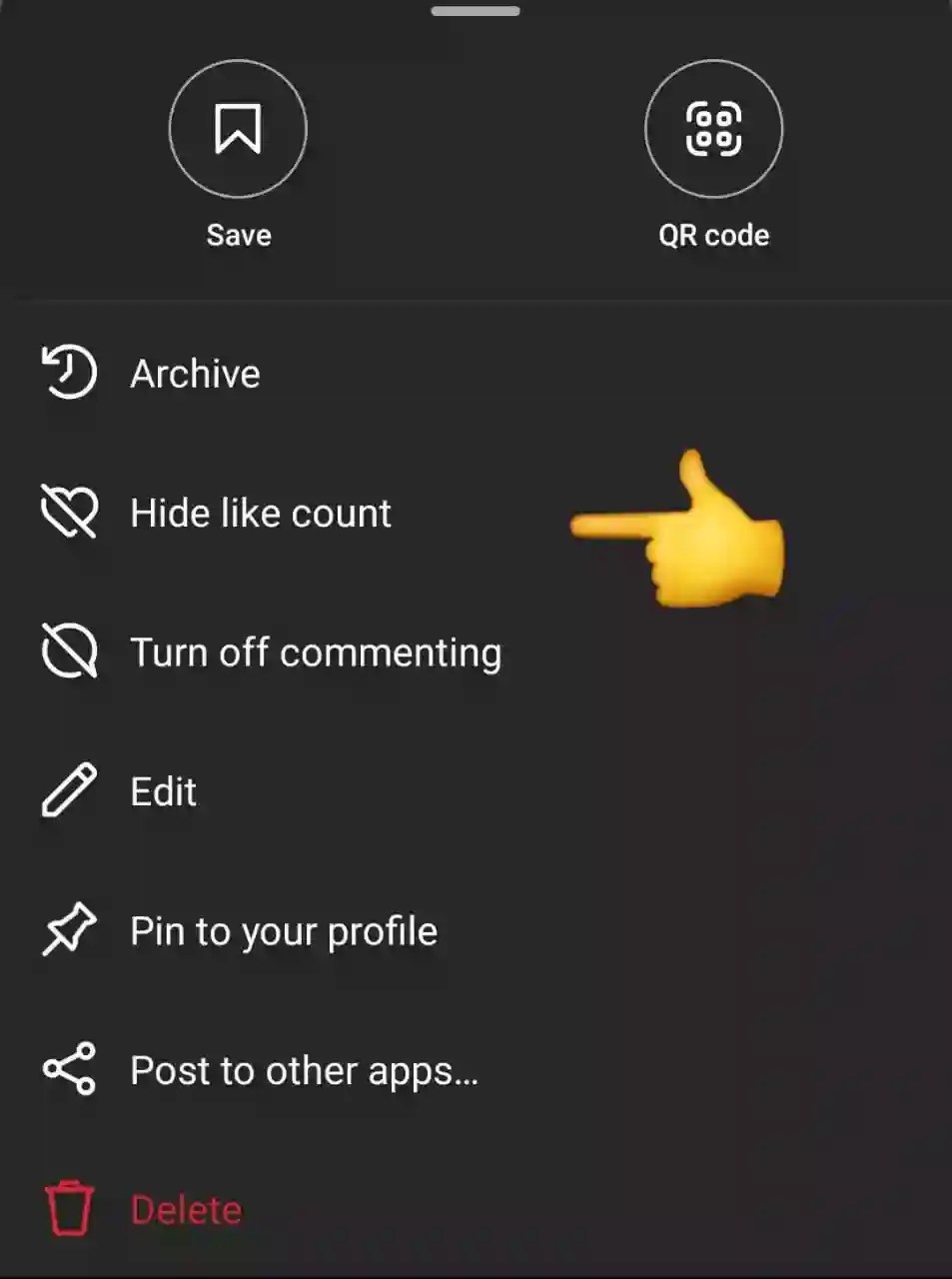This screenshot has height=1279, width=952.
Task: Open the QR code generator icon
Action: tap(713, 128)
